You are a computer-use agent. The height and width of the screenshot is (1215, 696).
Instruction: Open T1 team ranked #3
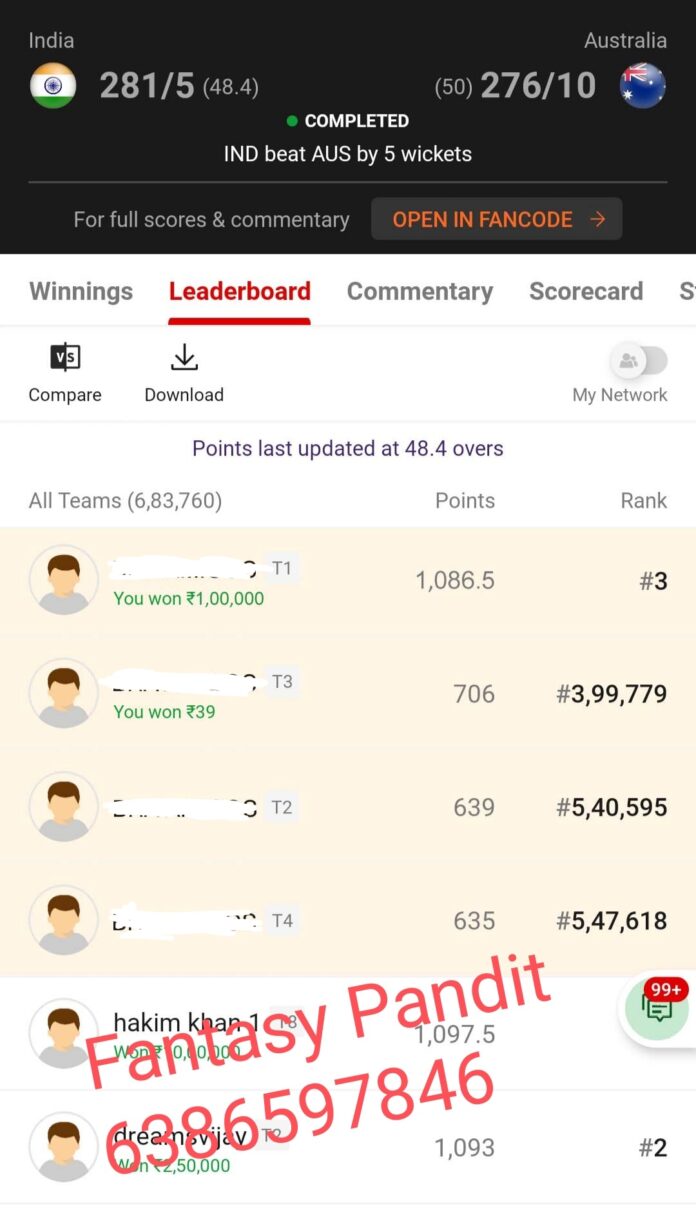pos(348,581)
